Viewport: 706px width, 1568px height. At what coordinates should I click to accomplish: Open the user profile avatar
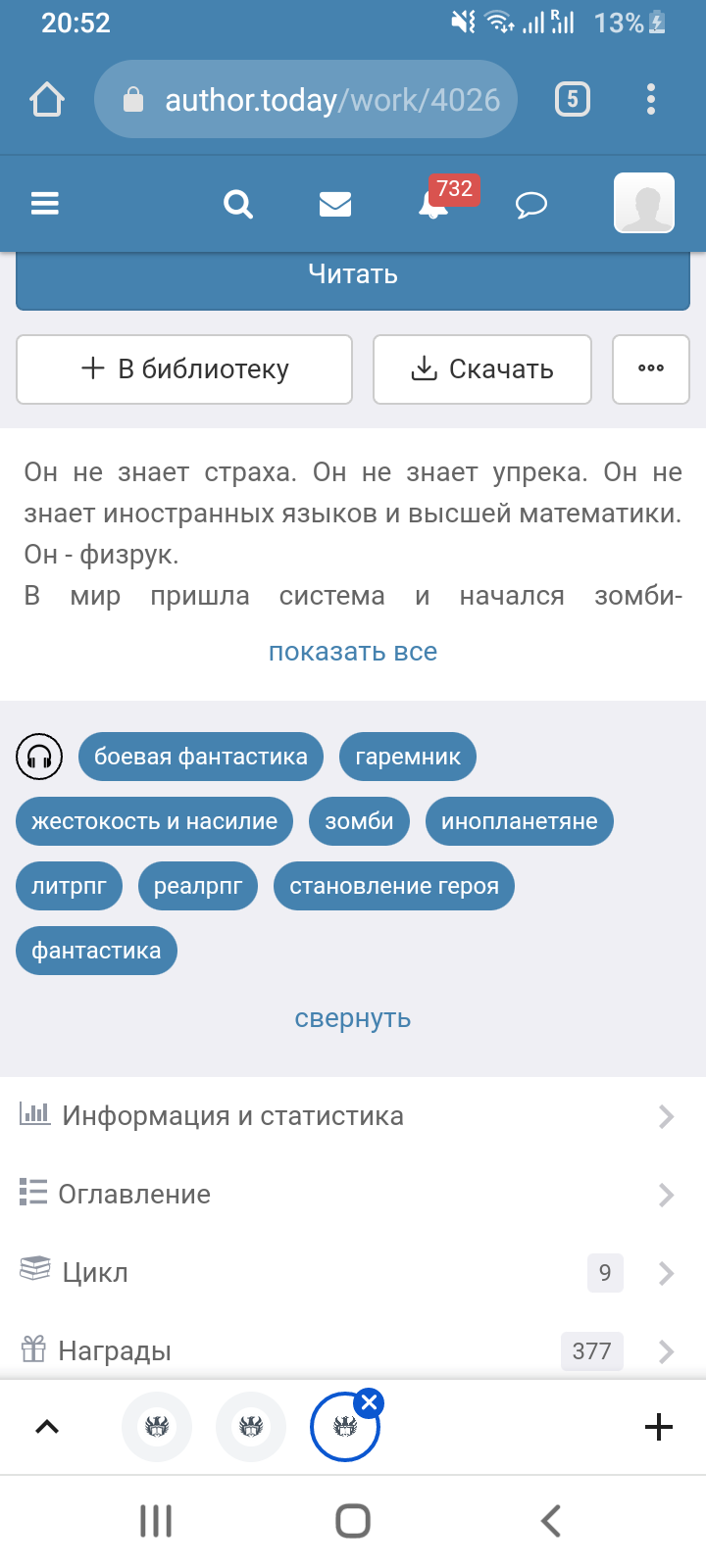(x=644, y=203)
